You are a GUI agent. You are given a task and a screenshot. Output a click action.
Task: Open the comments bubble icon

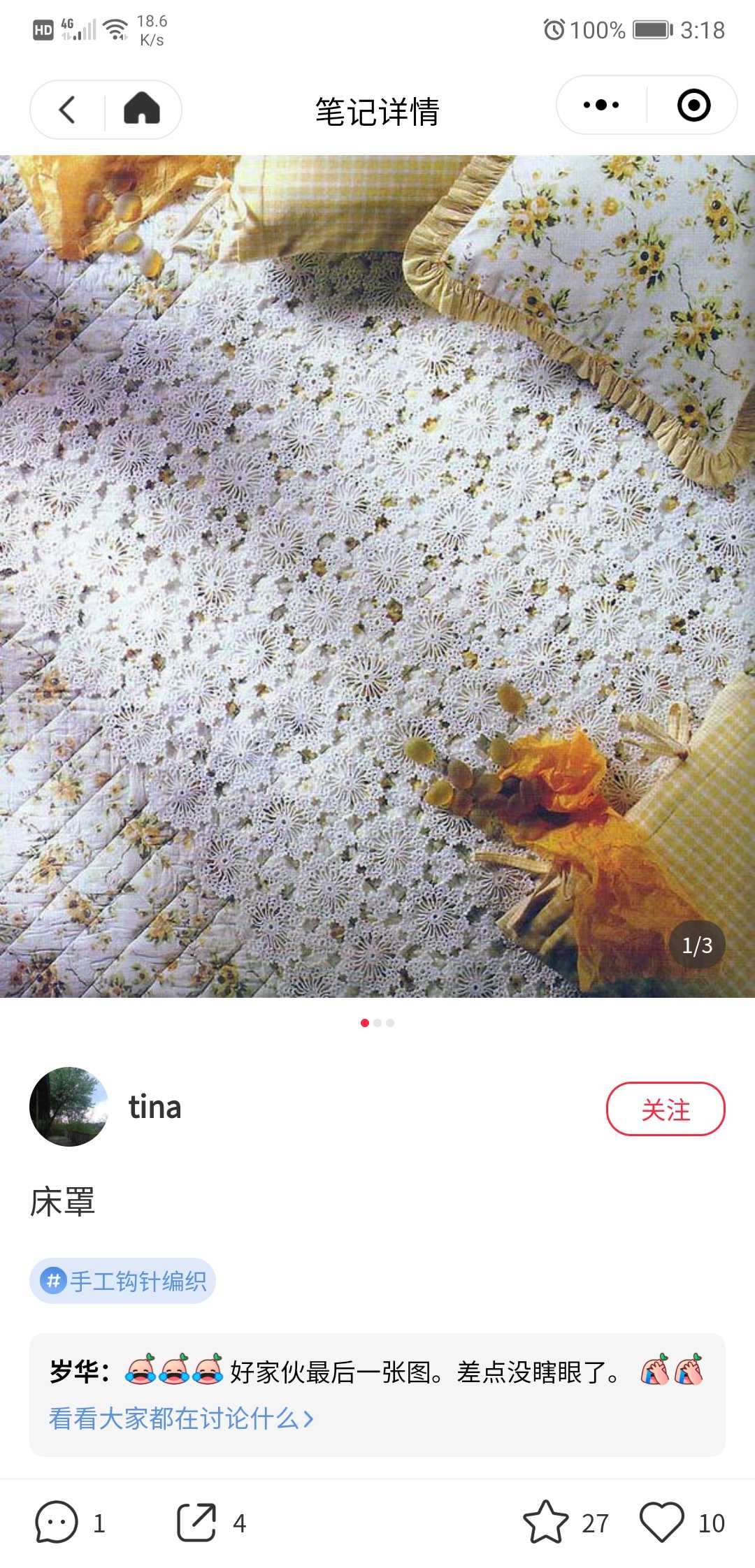click(57, 1522)
